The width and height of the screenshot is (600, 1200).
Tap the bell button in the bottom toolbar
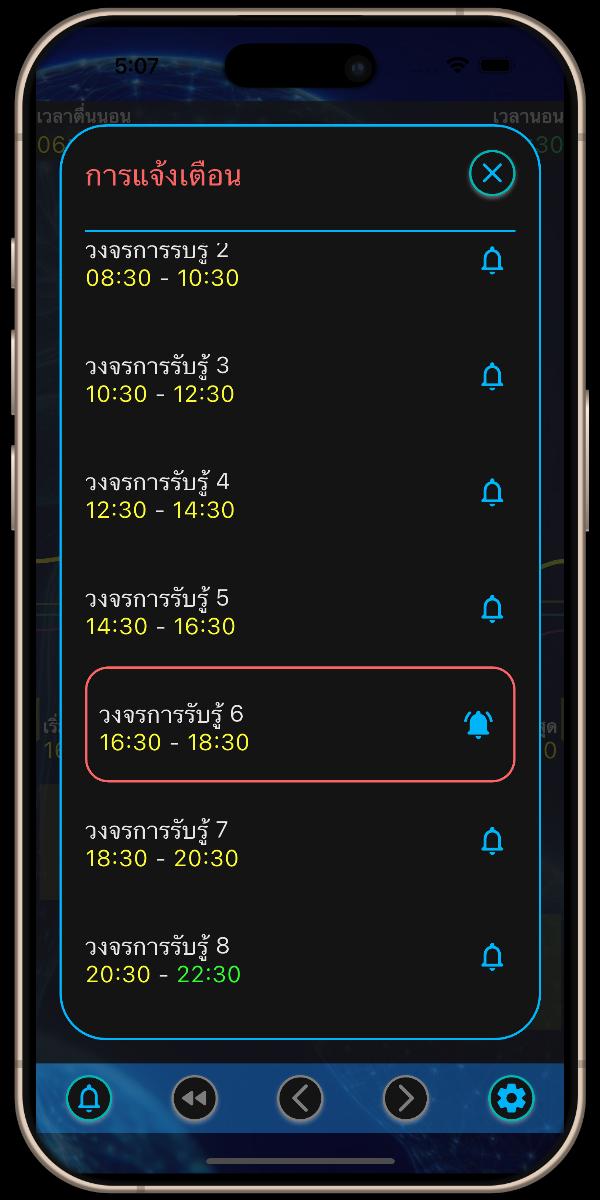coord(89,1099)
